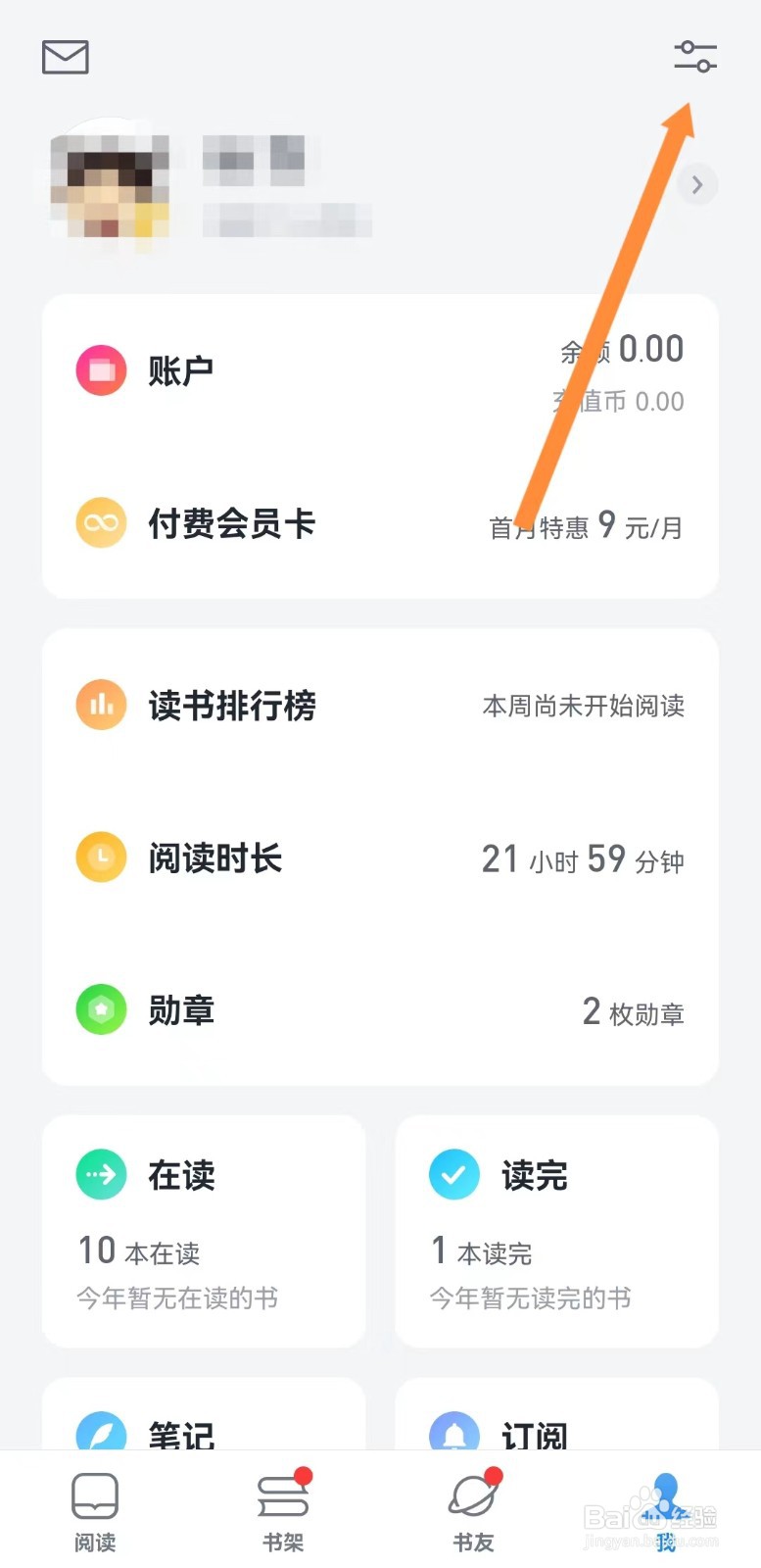Screen dimensions: 761x1568
Task: Open the 账户 account row
Action: pyautogui.click(x=380, y=371)
